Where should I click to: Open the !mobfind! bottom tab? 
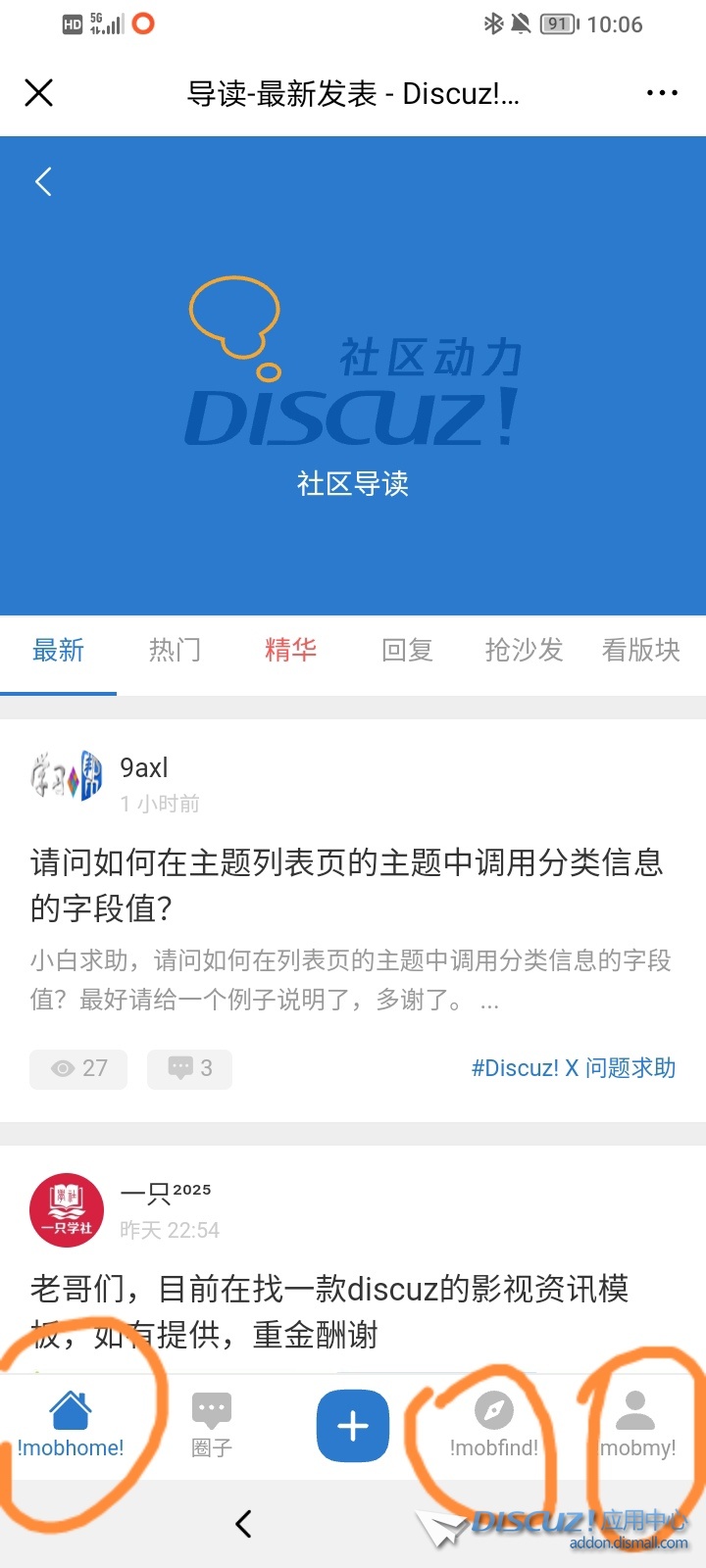pos(494,1426)
